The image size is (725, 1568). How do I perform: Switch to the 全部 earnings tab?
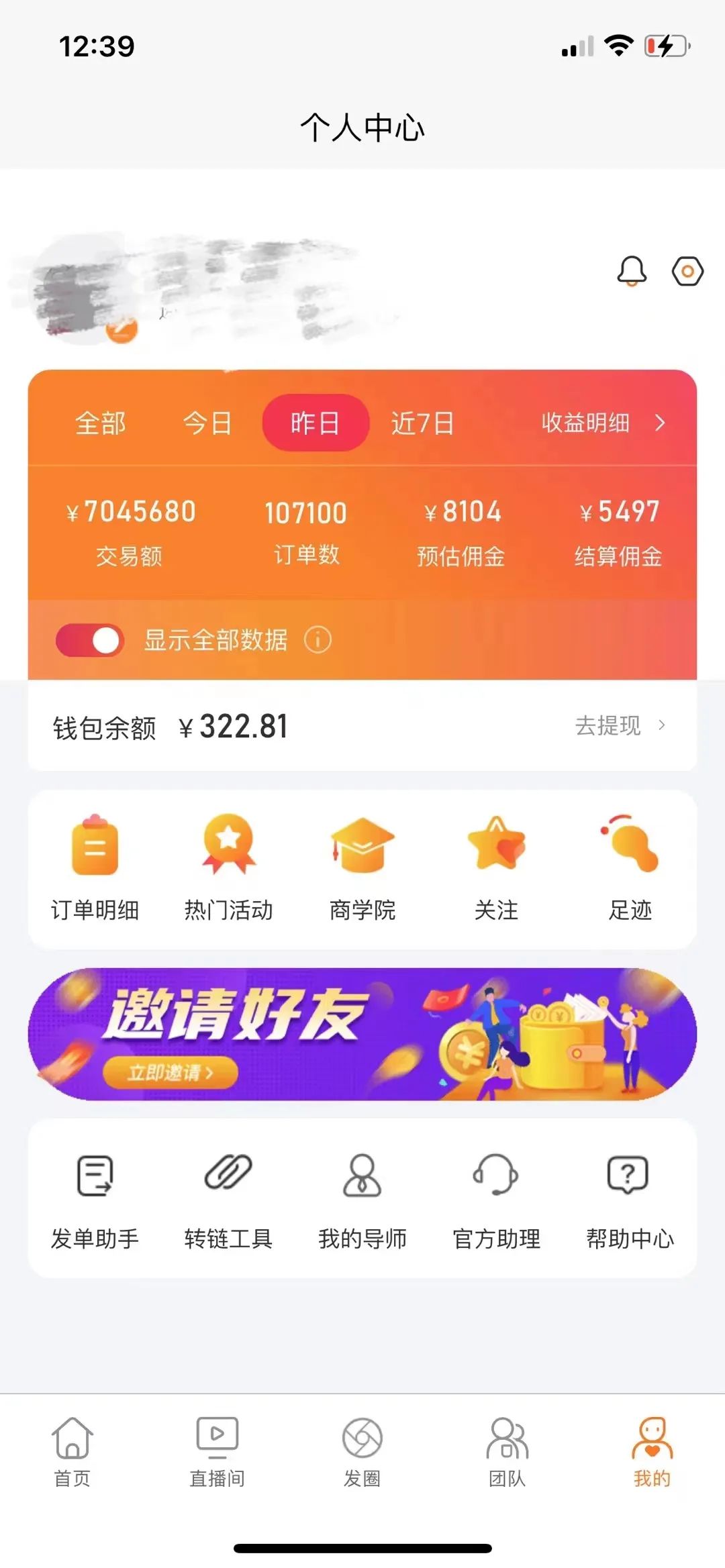(x=101, y=423)
